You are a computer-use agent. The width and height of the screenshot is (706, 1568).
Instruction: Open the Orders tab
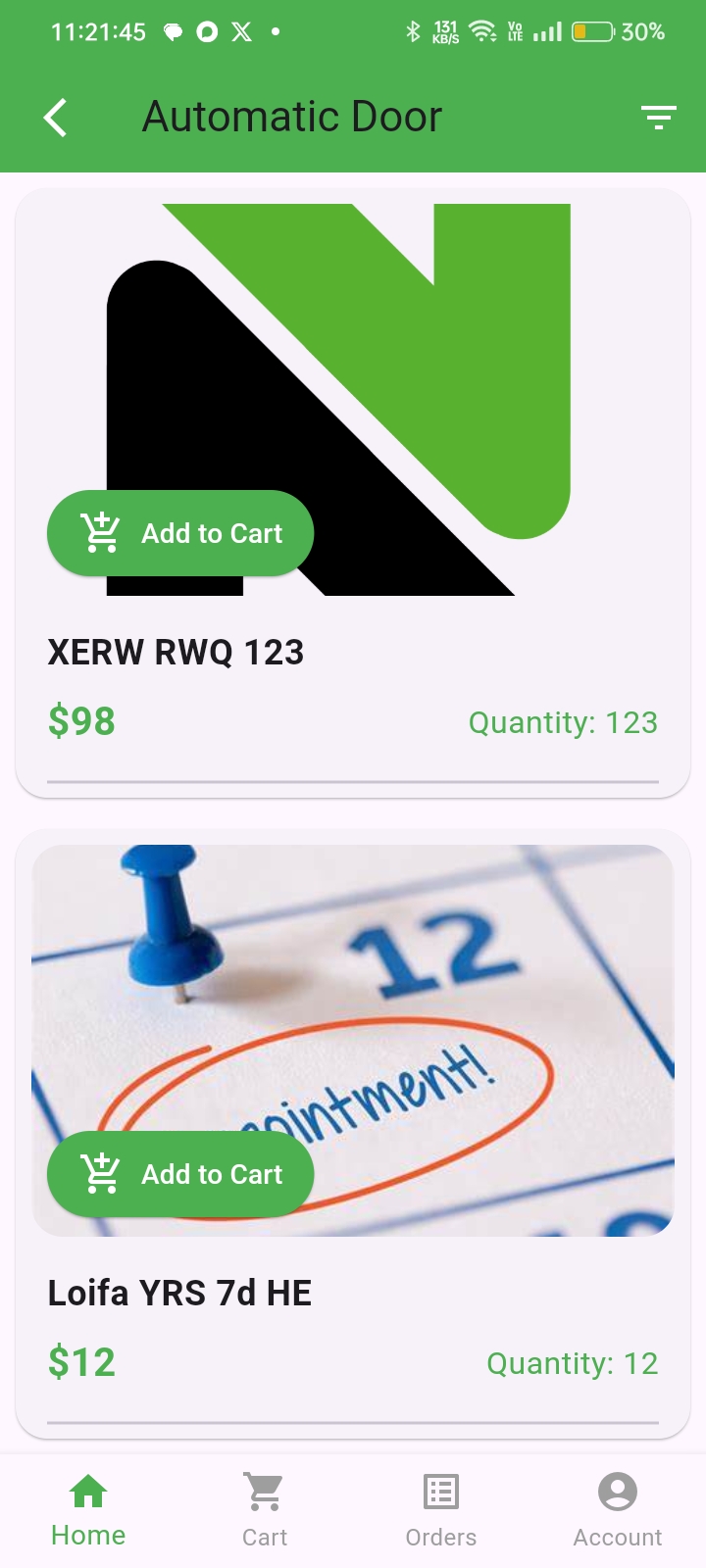click(441, 1511)
